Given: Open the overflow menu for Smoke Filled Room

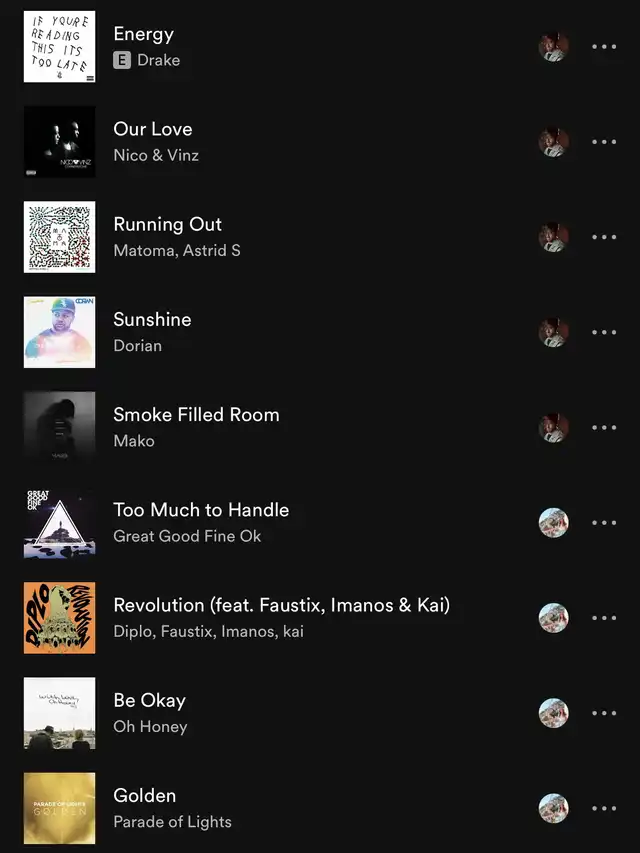Looking at the screenshot, I should tap(604, 427).
